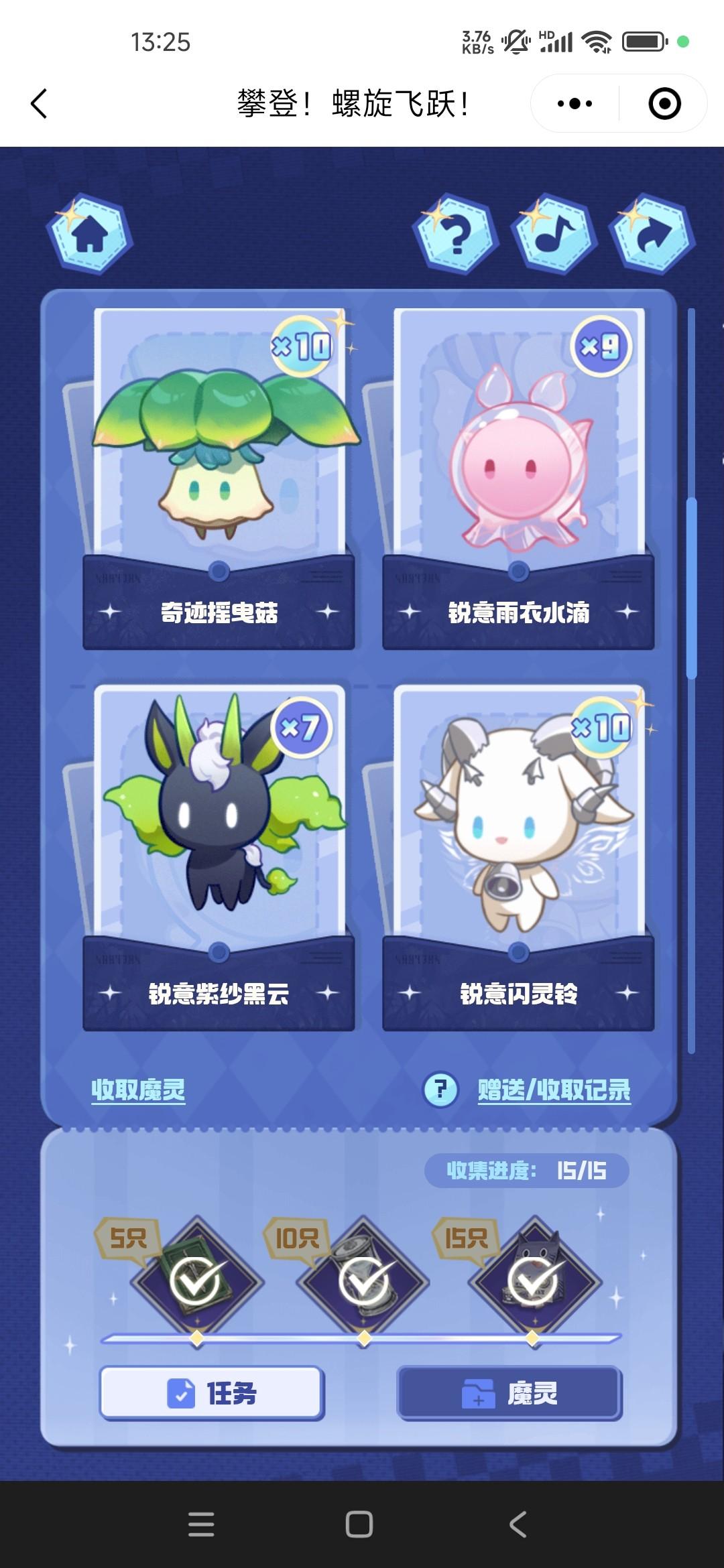View the 5只 milestone reward
This screenshot has width=724, height=1568.
(x=196, y=1281)
